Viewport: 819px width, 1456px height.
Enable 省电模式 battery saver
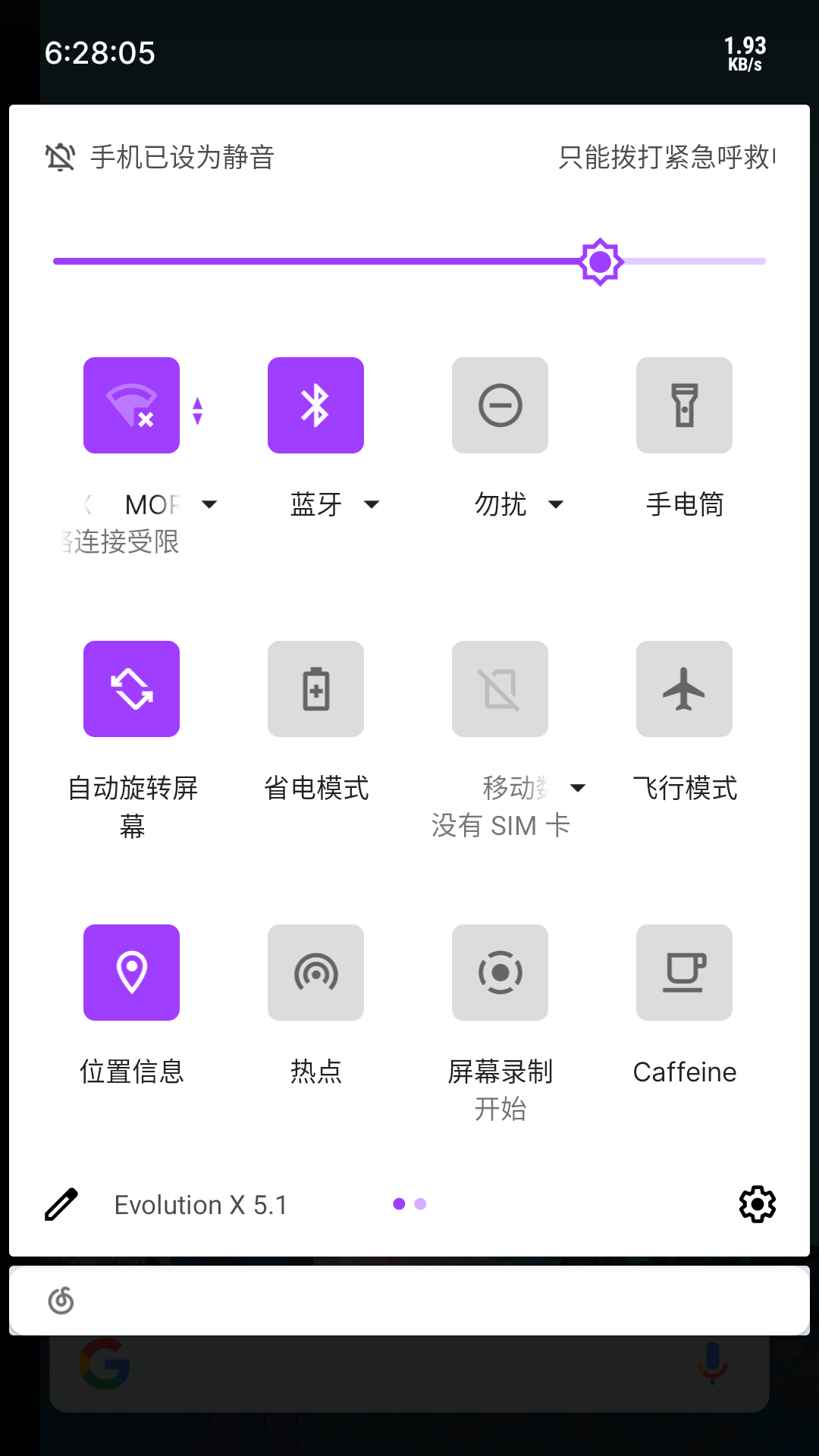(x=315, y=689)
